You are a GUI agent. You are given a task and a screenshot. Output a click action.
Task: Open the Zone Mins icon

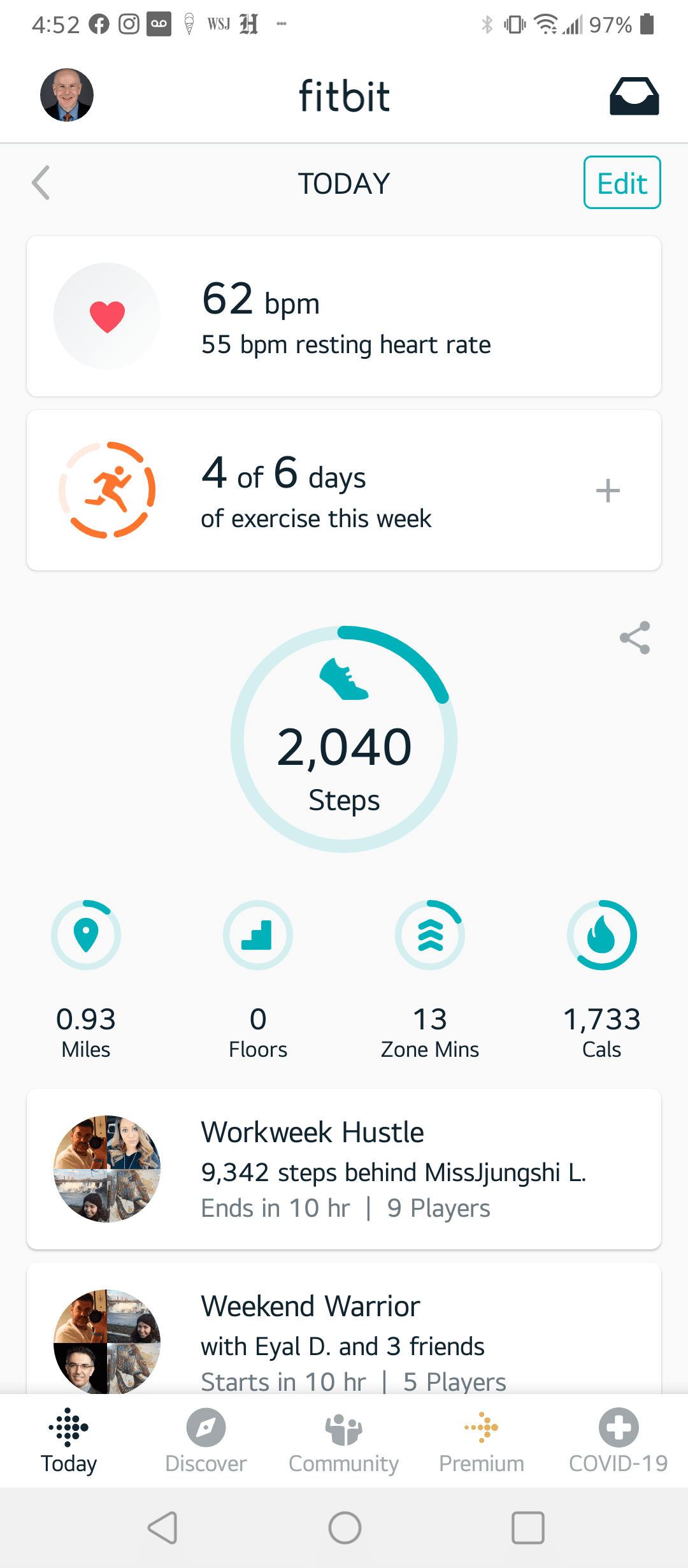(430, 934)
